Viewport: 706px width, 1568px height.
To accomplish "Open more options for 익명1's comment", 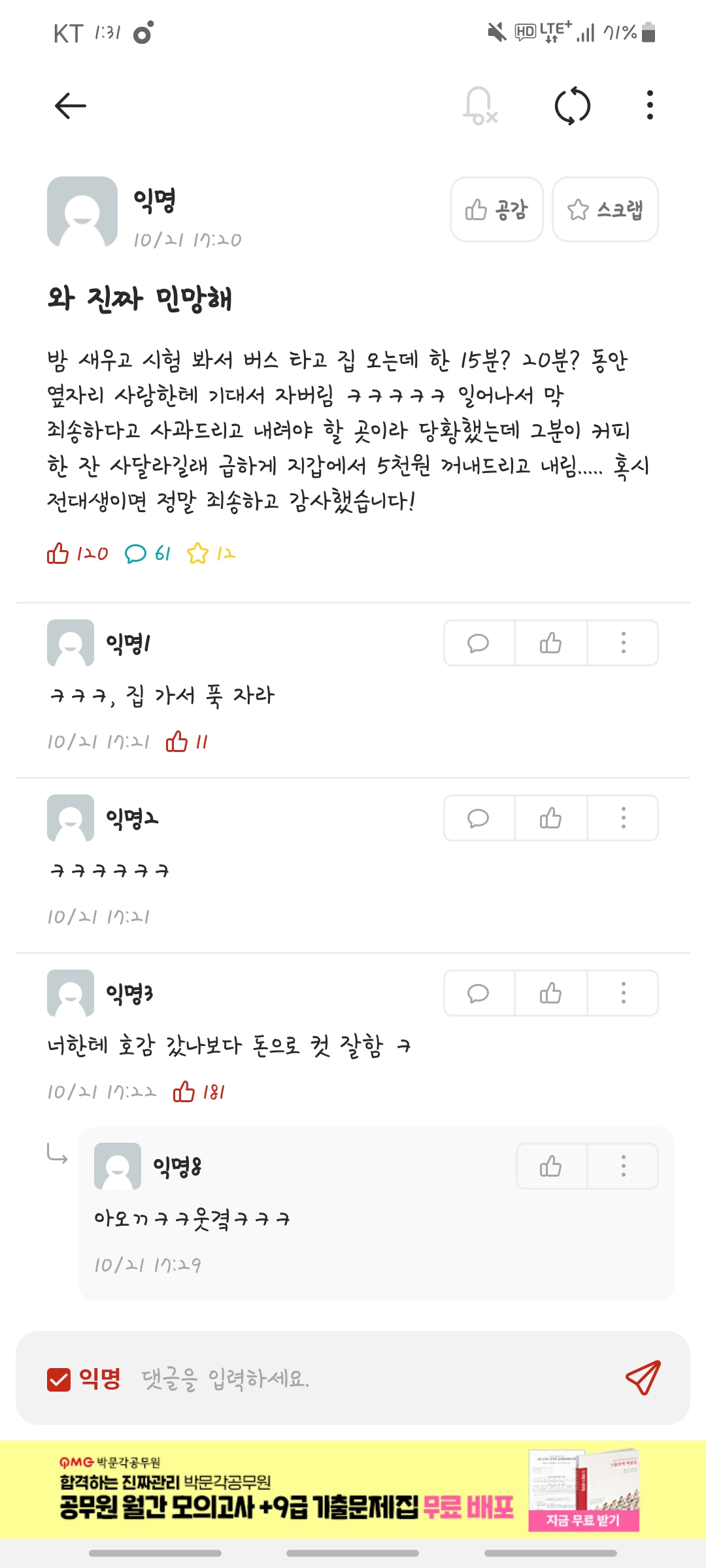I will 623,644.
